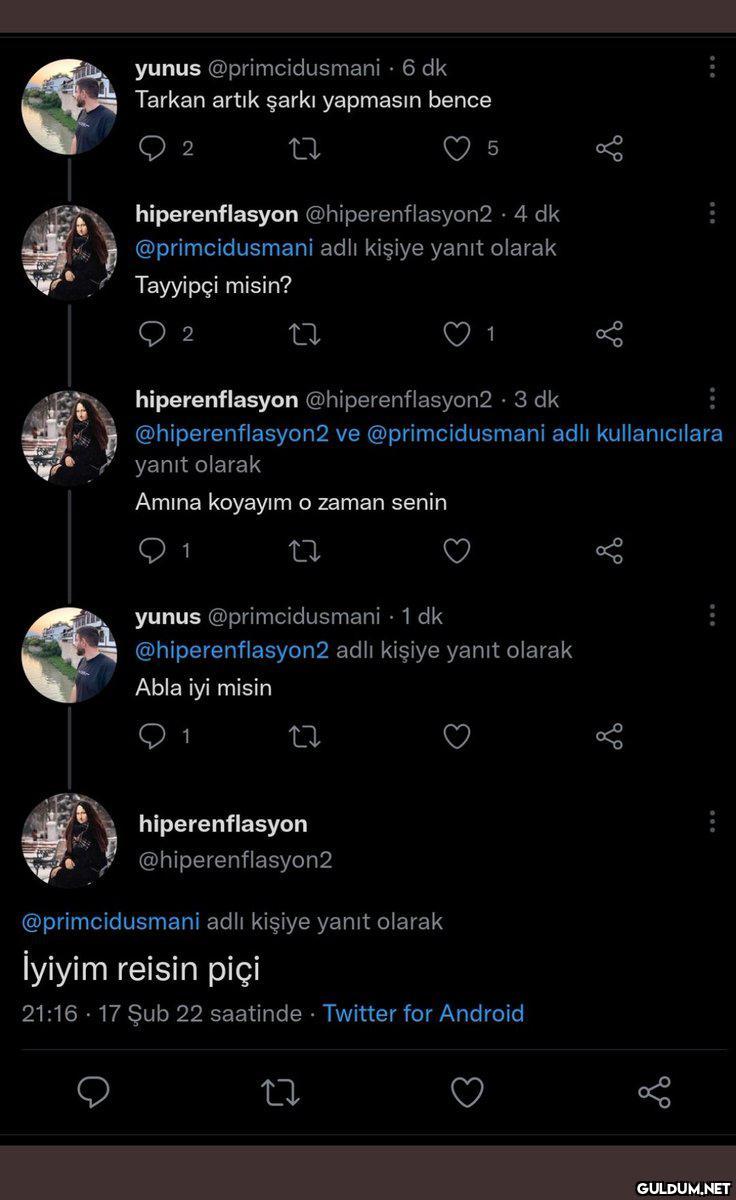Like the 'Tayyipçi misin?' reply
736x1200 pixels.
[x=457, y=334]
